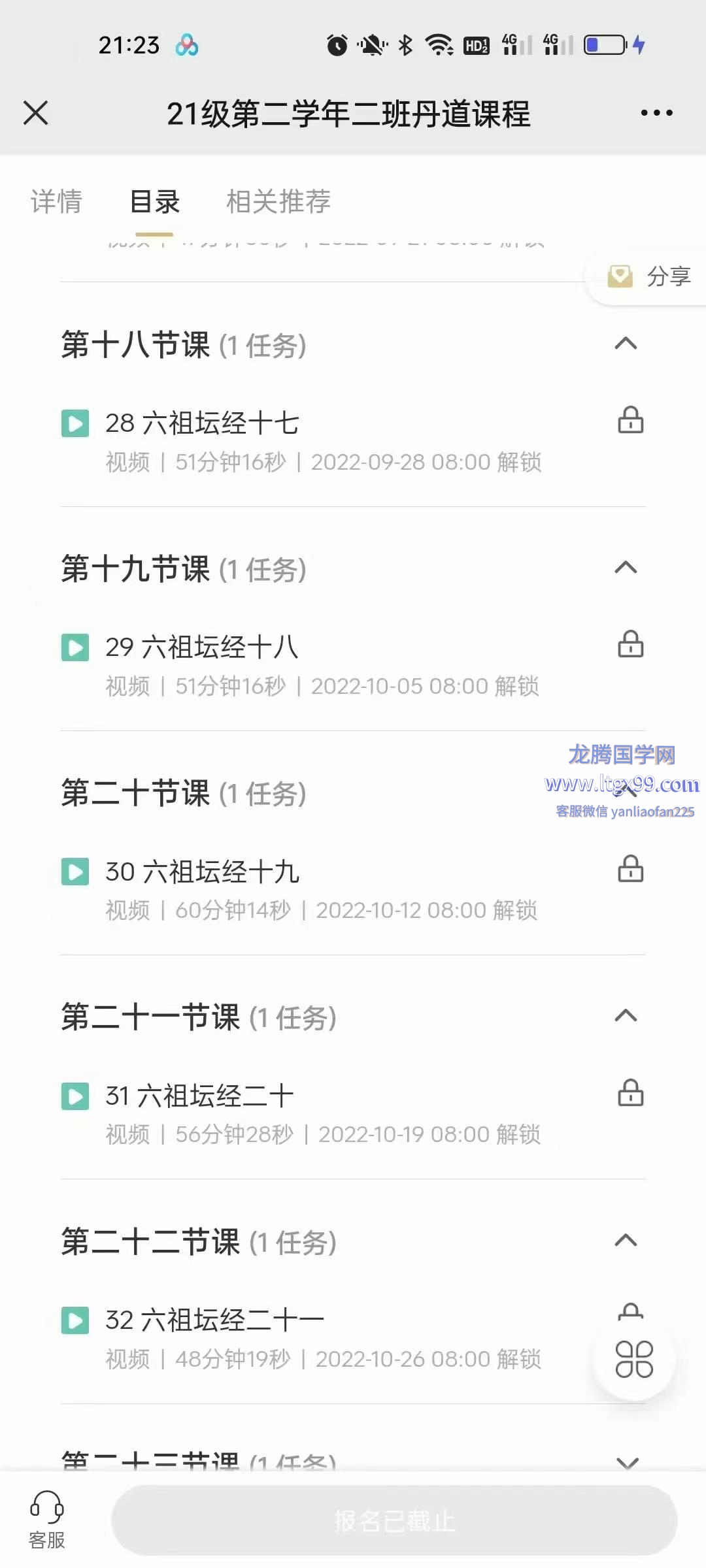Open lesson 31 六祖坛经二十
The height and width of the screenshot is (1568, 706).
click(x=353, y=1113)
